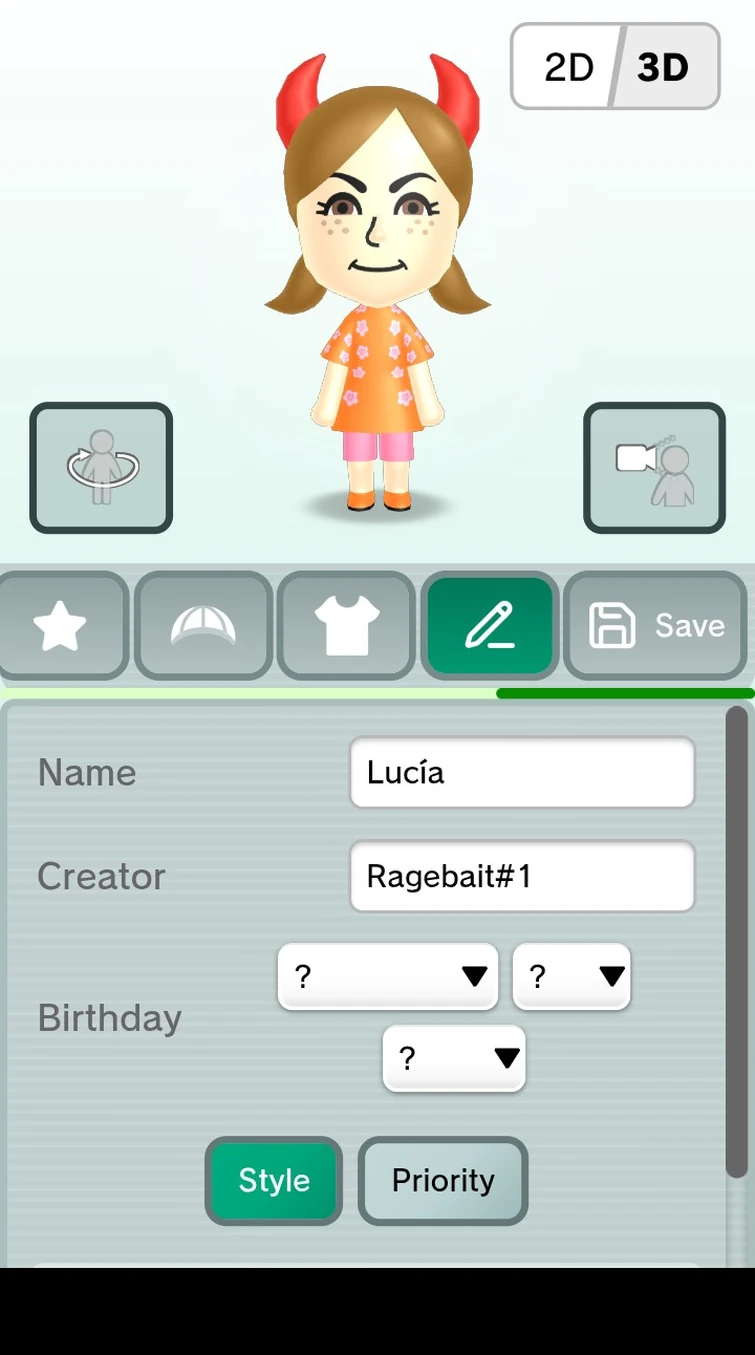
Task: Click the Creator field containing Ragebait#1
Action: point(521,876)
